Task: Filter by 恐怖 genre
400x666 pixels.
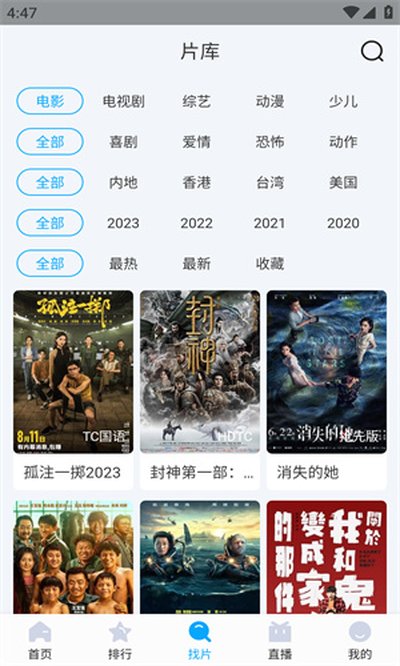Action: click(270, 142)
